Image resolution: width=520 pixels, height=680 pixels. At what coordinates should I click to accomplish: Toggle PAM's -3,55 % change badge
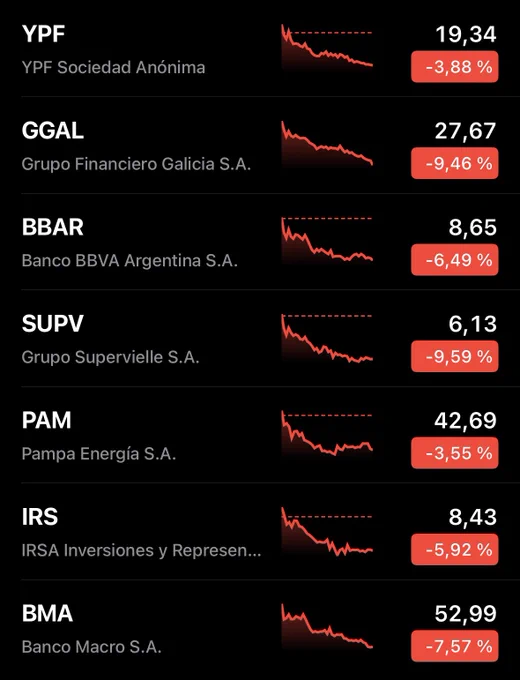point(455,453)
